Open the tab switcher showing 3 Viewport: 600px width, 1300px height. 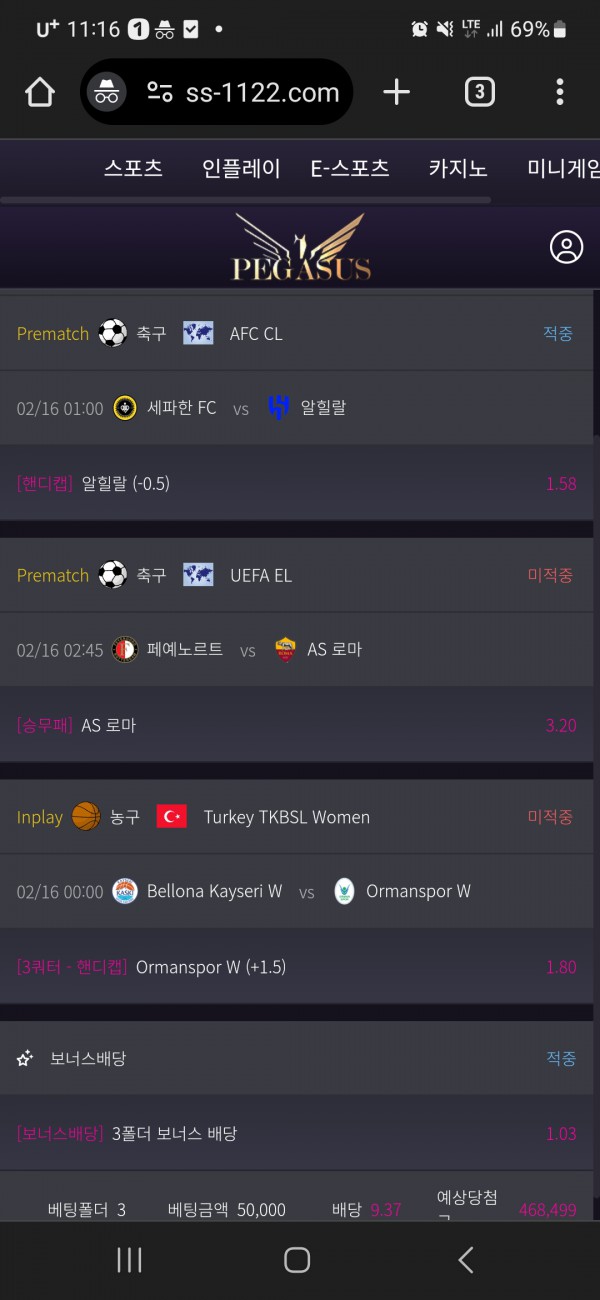[x=480, y=93]
